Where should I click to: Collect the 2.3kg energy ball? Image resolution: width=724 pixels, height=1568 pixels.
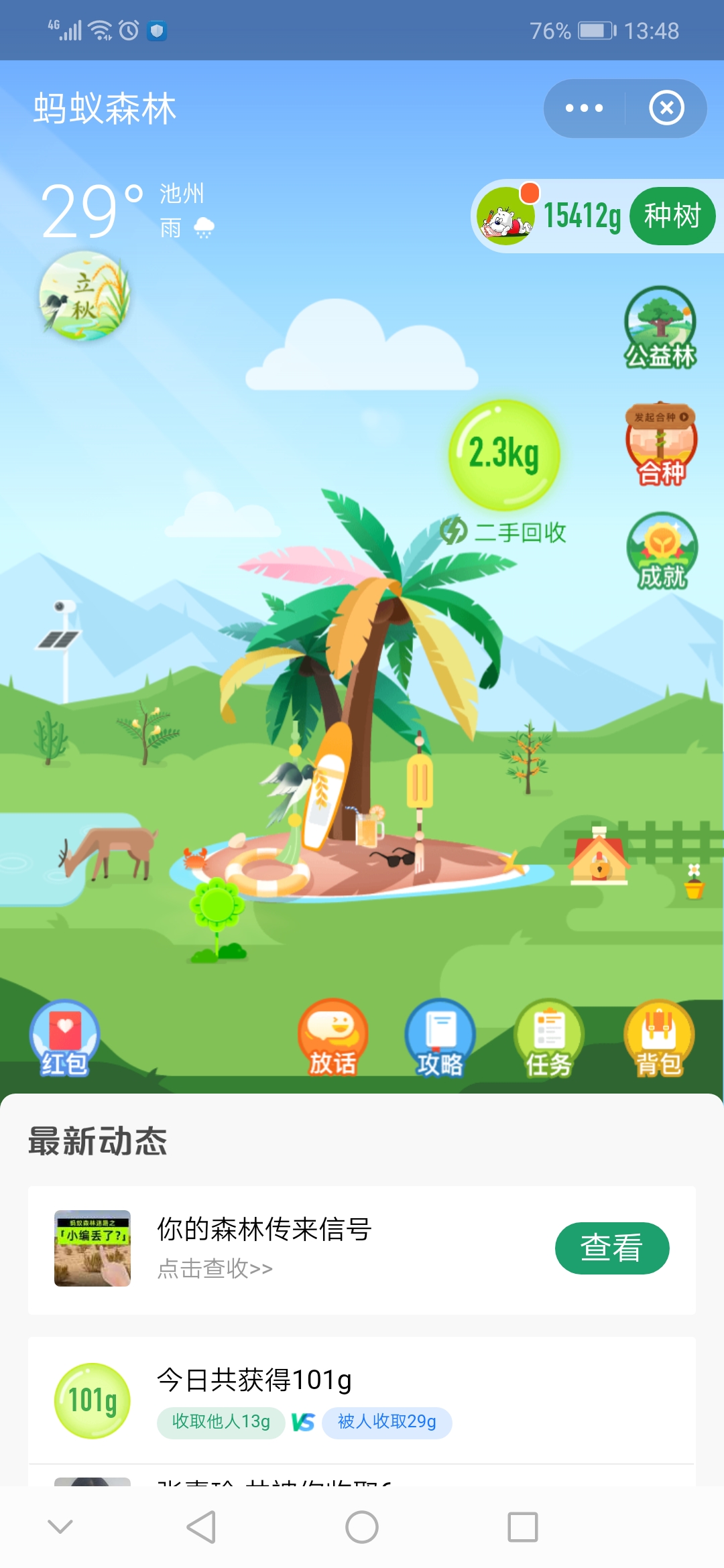pos(504,454)
